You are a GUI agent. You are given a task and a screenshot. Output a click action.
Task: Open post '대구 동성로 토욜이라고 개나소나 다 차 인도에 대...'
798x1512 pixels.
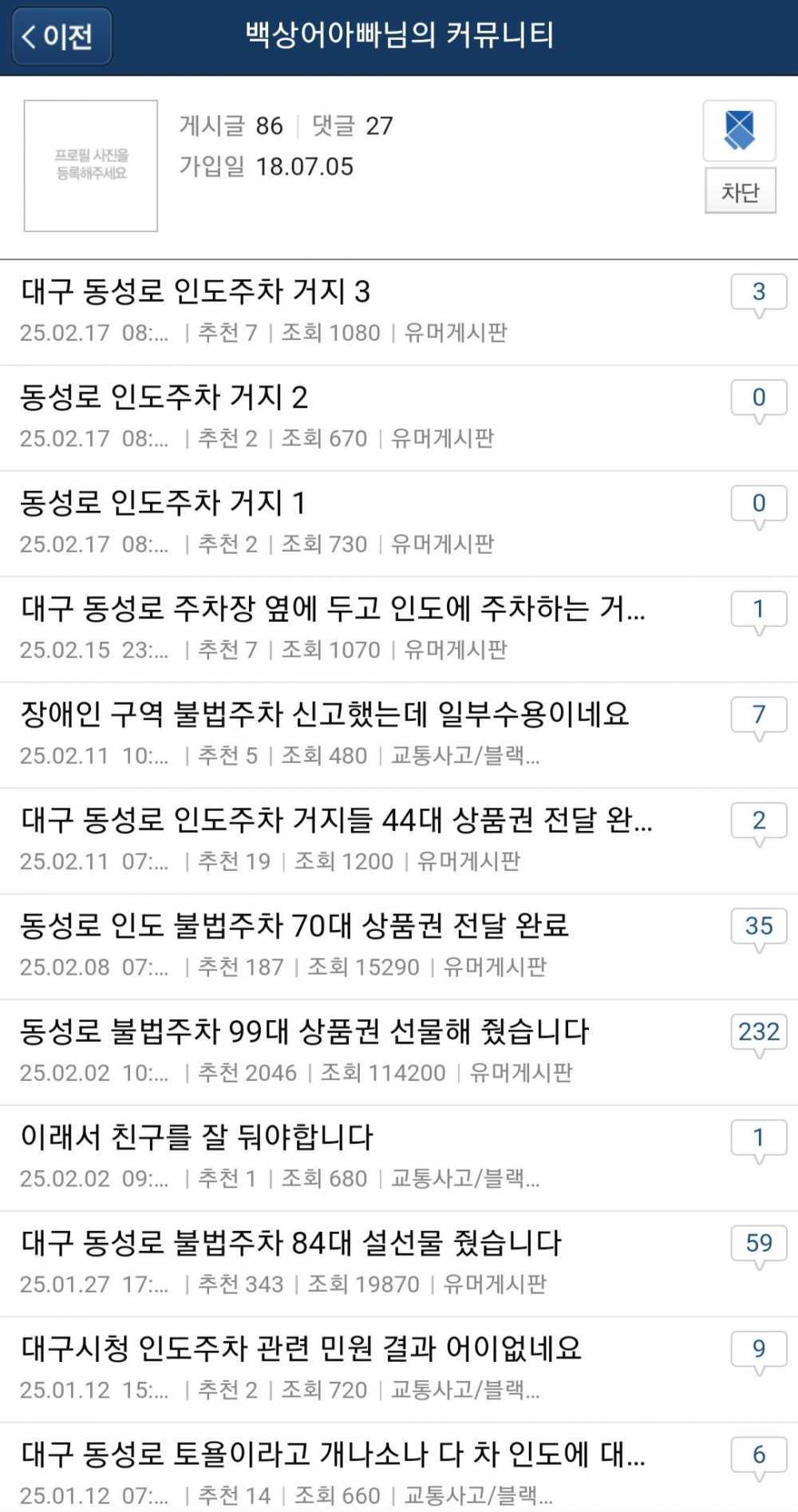pyautogui.click(x=333, y=1454)
